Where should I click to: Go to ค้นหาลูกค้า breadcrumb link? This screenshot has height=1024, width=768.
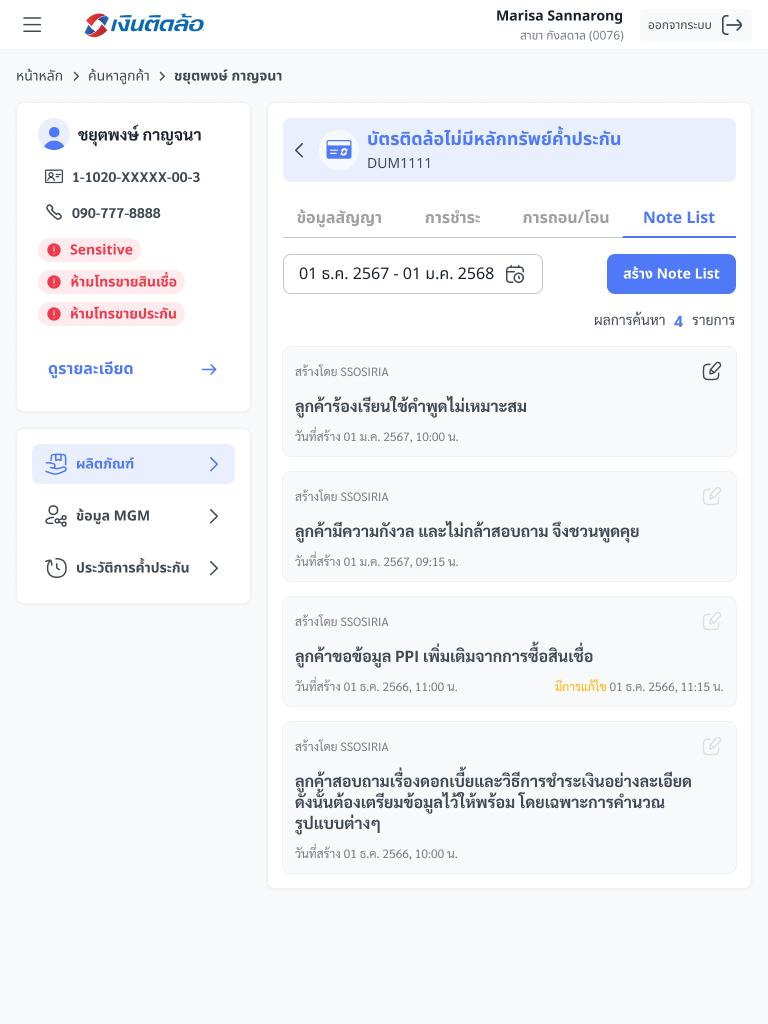pos(119,76)
